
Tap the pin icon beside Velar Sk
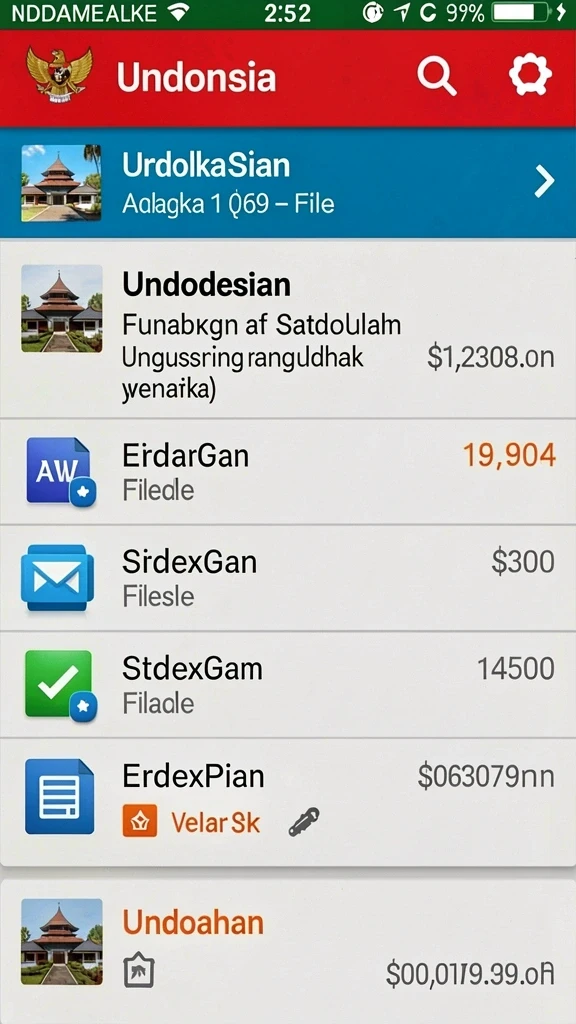[304, 822]
